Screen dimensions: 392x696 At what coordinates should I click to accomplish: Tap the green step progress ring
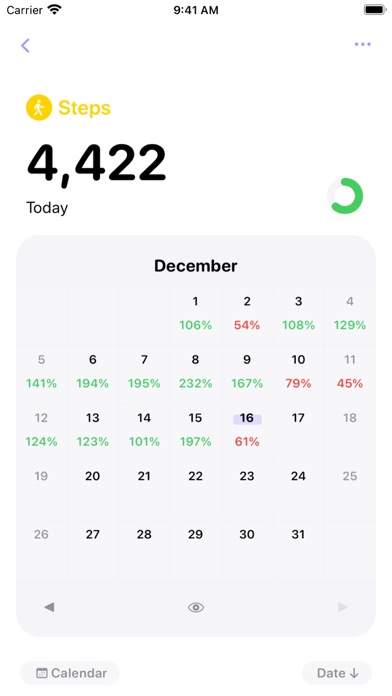click(345, 196)
